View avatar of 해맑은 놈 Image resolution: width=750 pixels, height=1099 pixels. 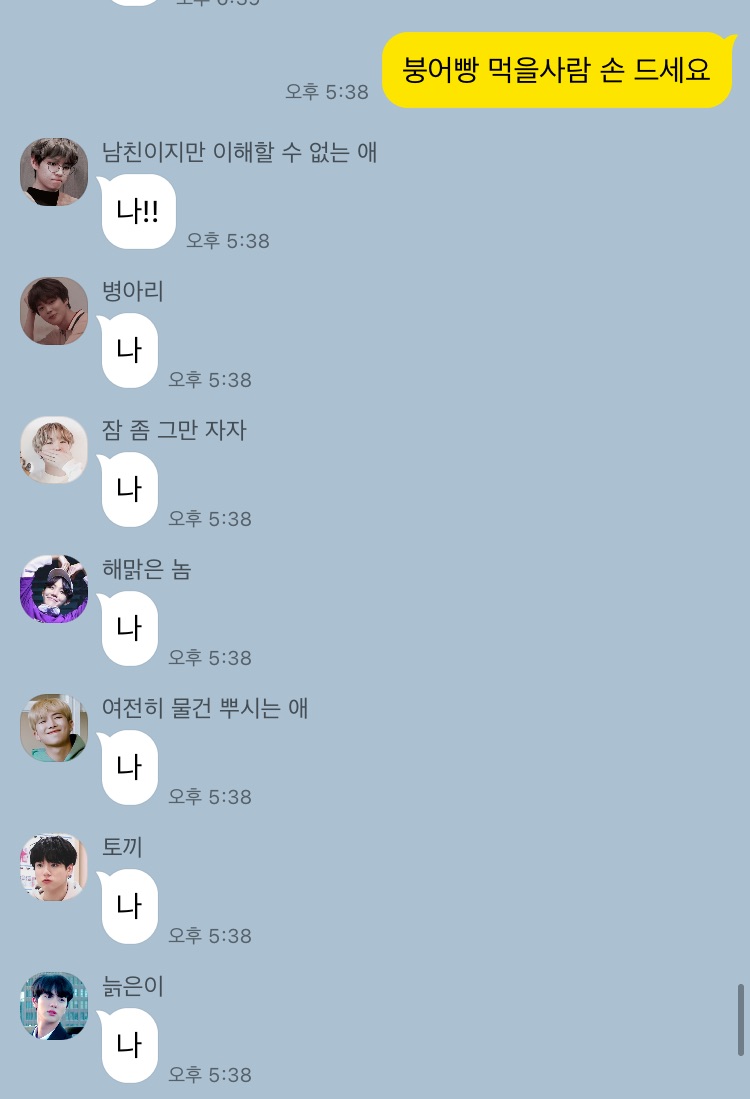coord(54,589)
